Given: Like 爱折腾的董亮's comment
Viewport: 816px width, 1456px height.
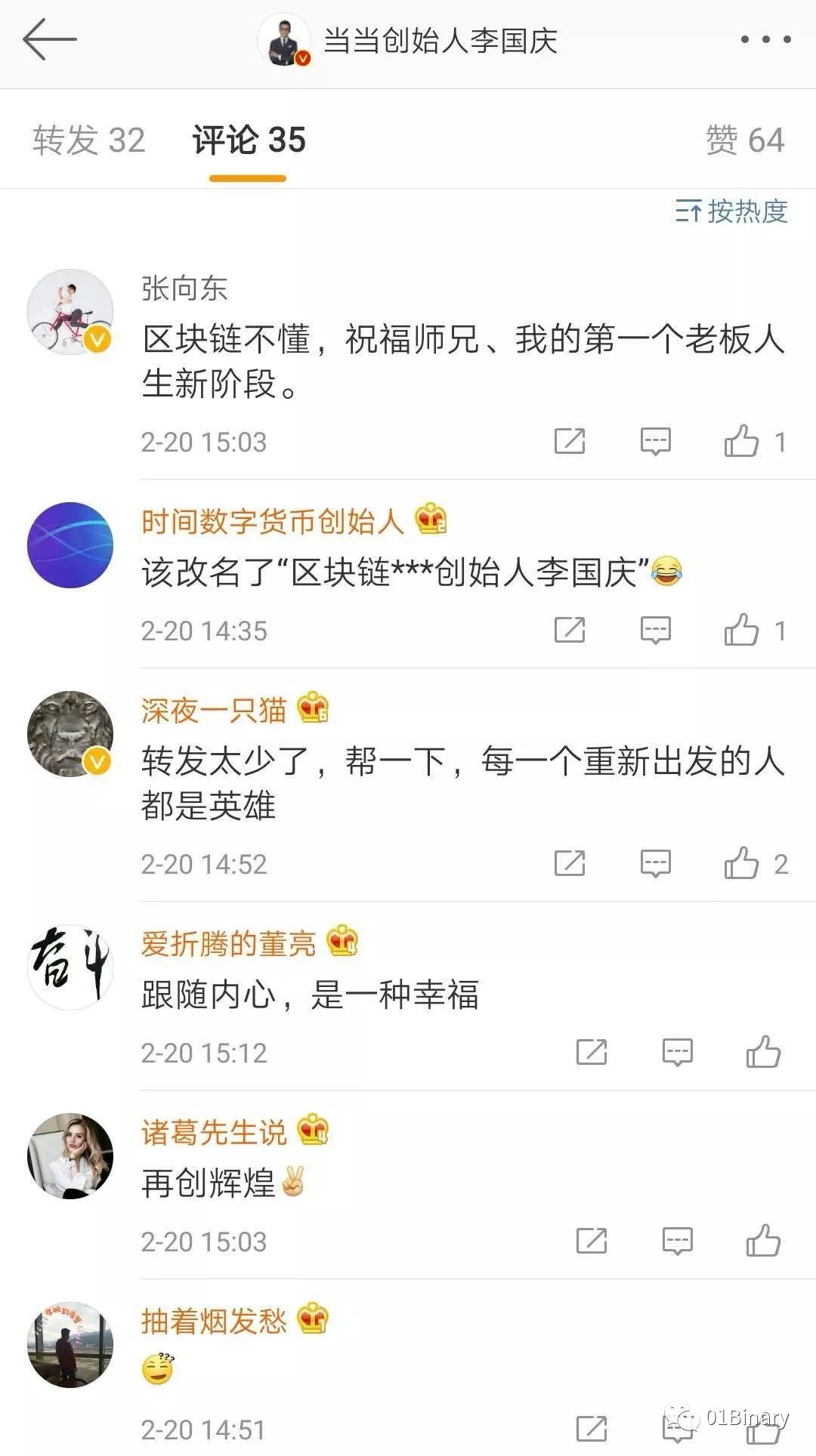Looking at the screenshot, I should [x=763, y=1052].
